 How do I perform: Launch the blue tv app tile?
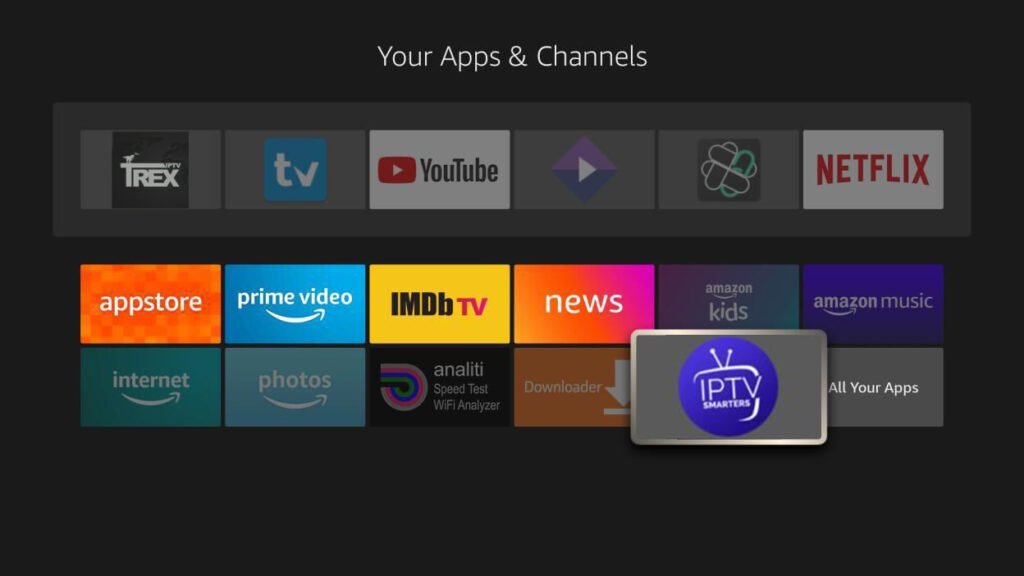coord(295,170)
